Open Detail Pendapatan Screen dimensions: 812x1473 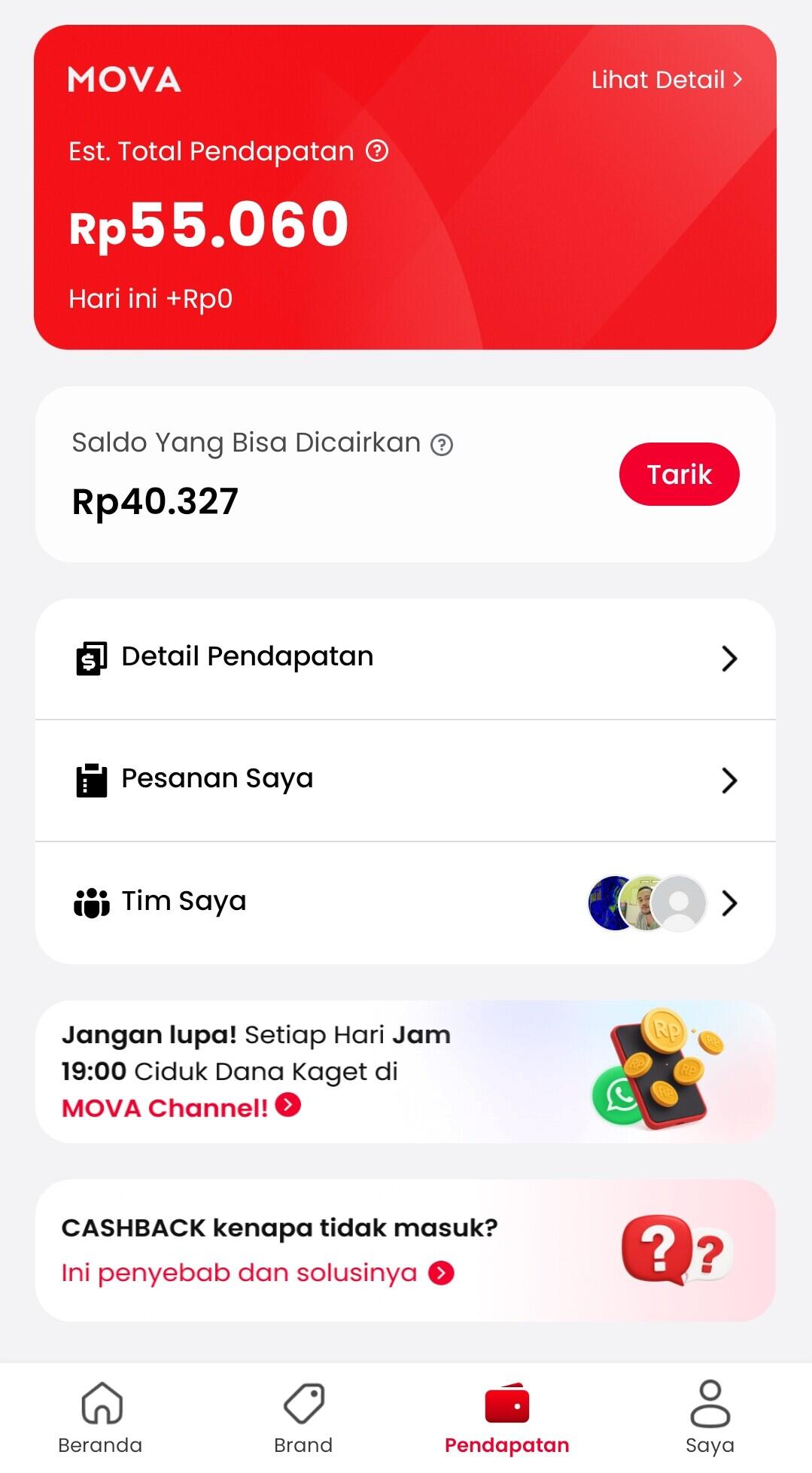coord(405,658)
